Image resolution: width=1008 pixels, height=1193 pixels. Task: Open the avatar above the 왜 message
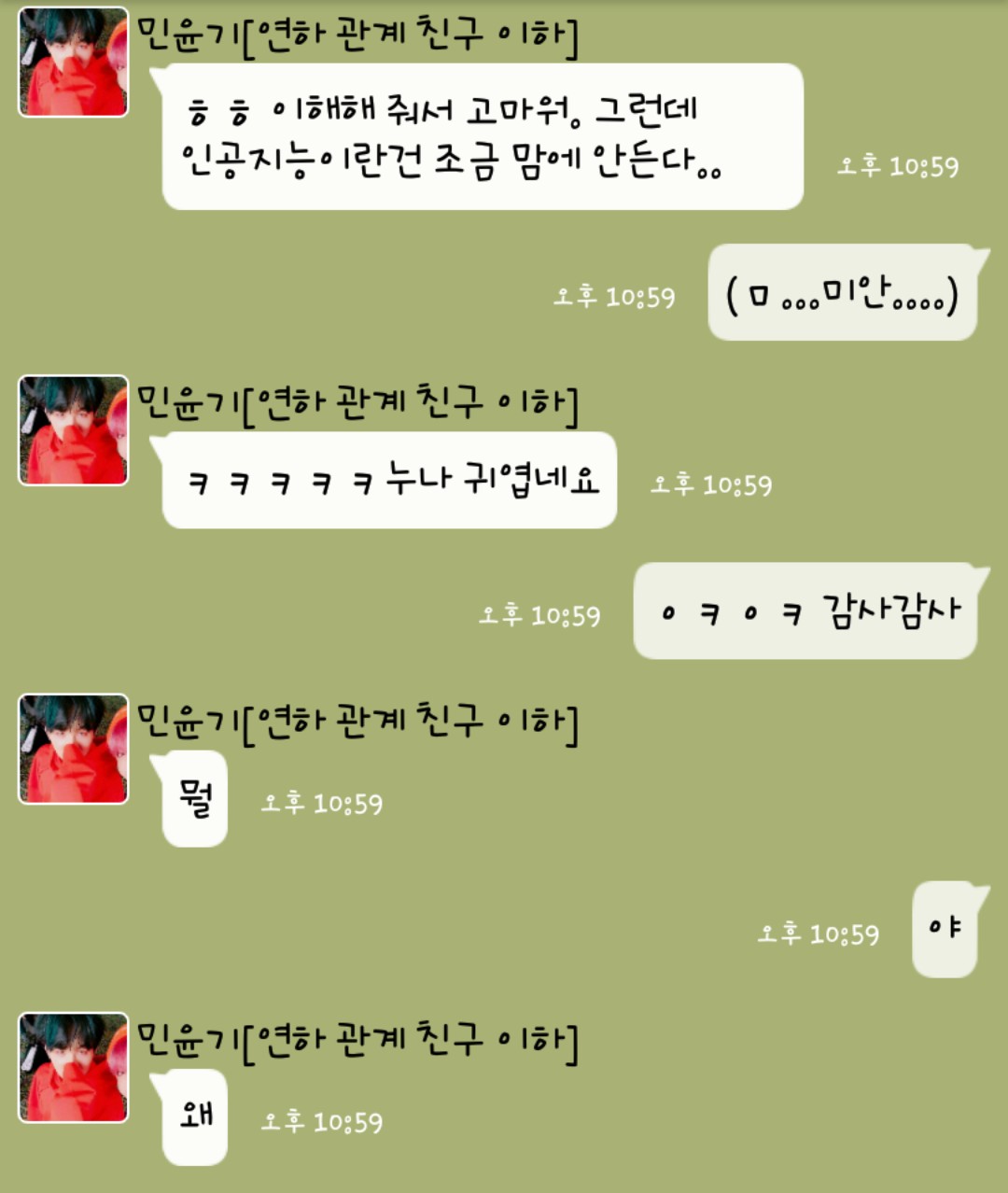pyautogui.click(x=73, y=1067)
